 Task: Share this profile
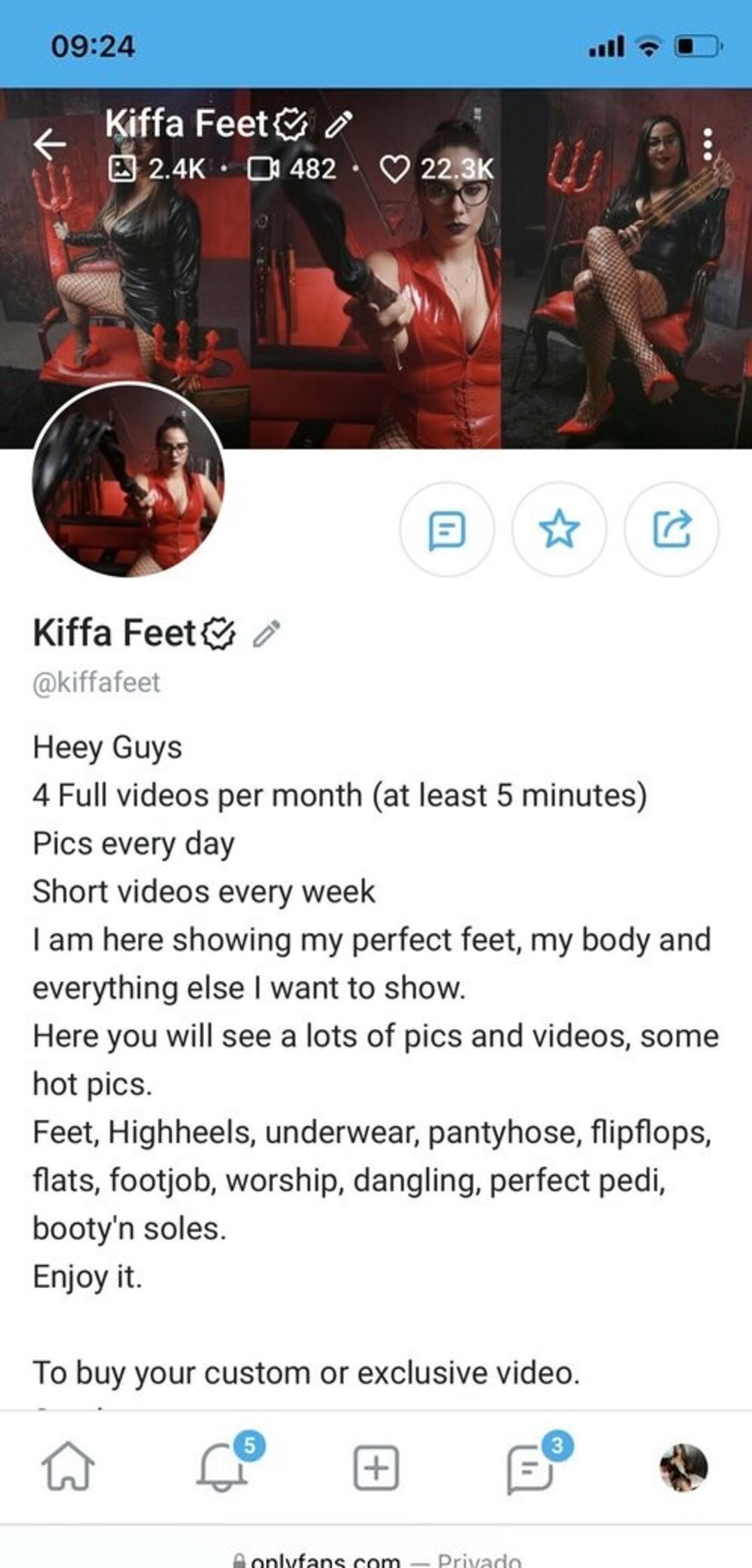point(672,530)
